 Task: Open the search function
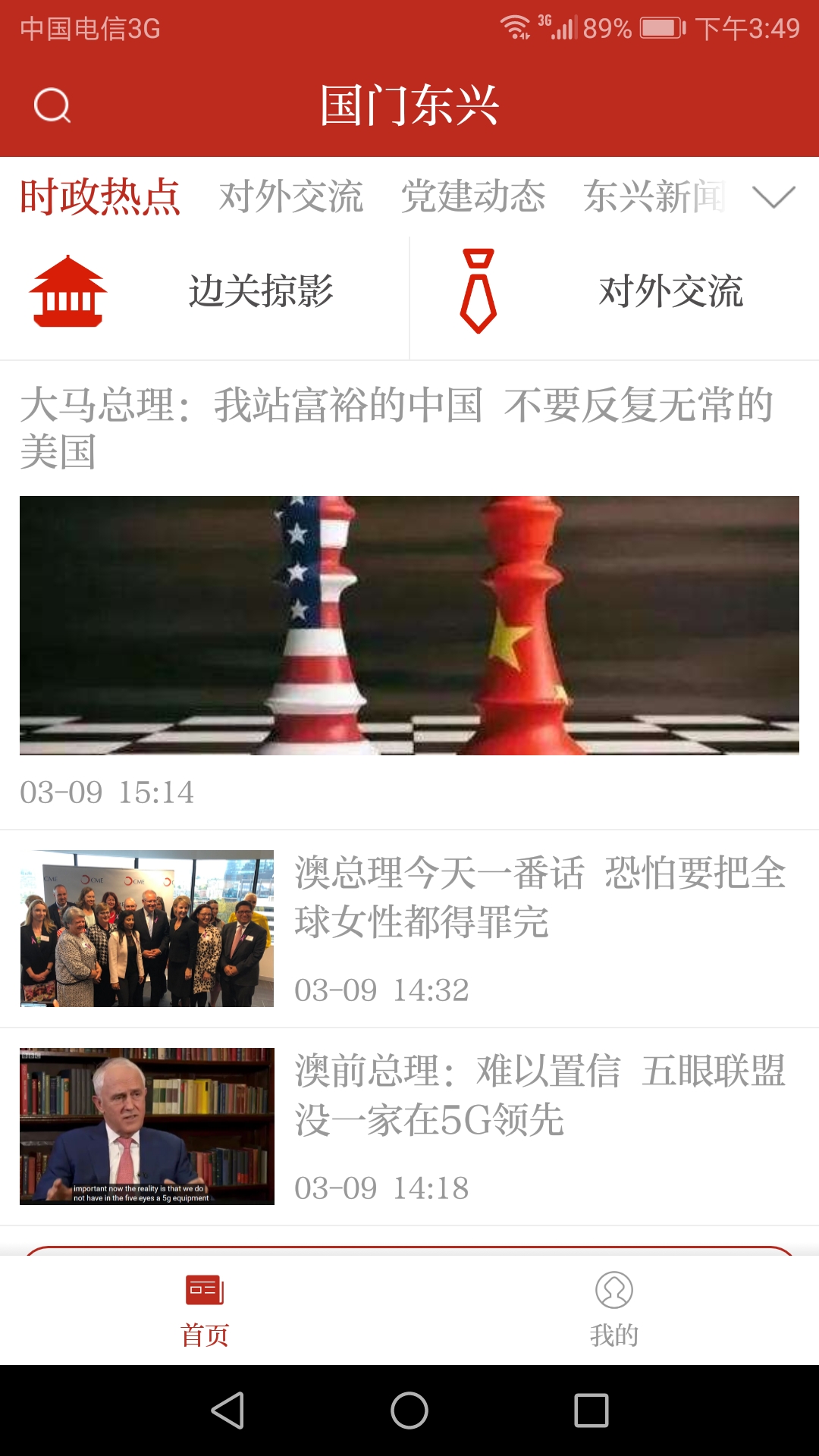[50, 105]
